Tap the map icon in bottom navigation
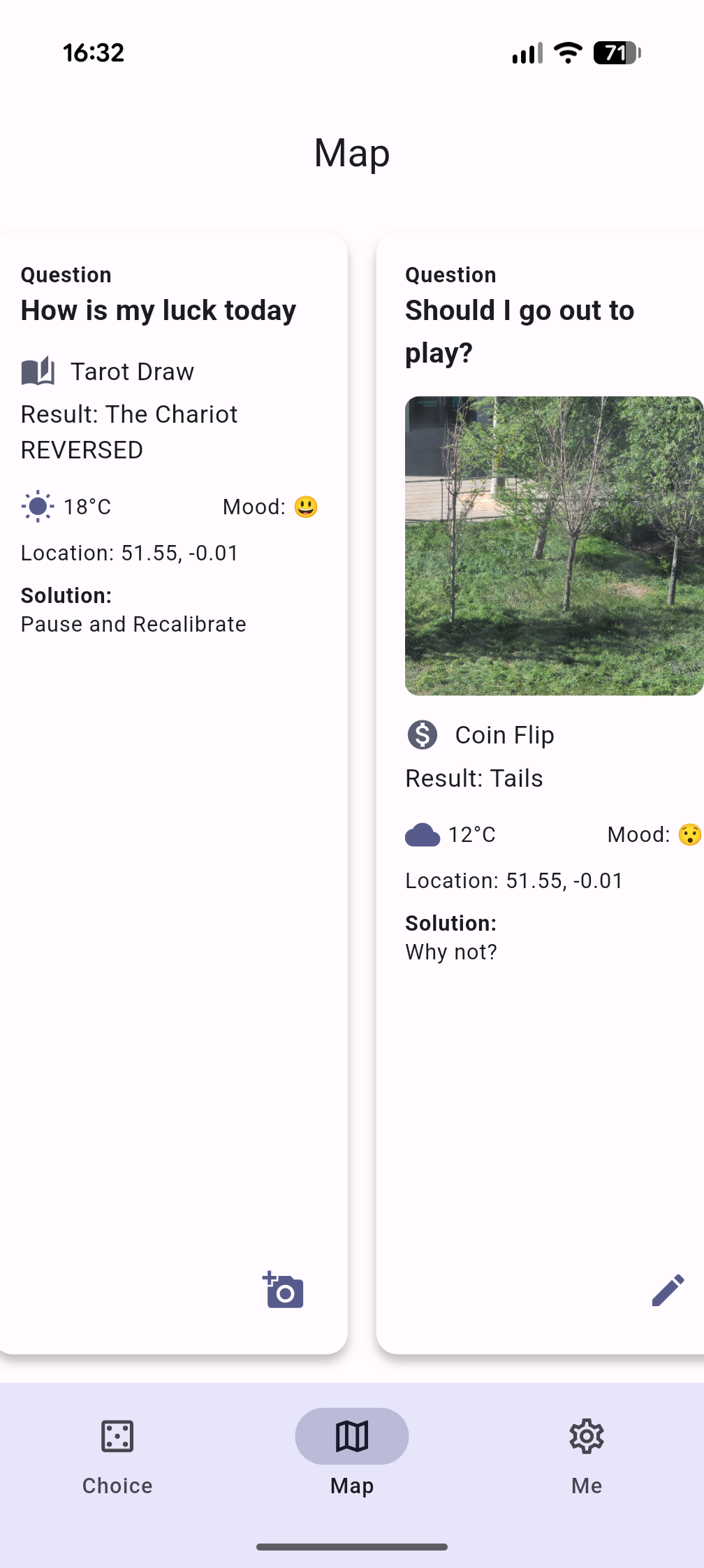The width and height of the screenshot is (704, 1568). [351, 1436]
